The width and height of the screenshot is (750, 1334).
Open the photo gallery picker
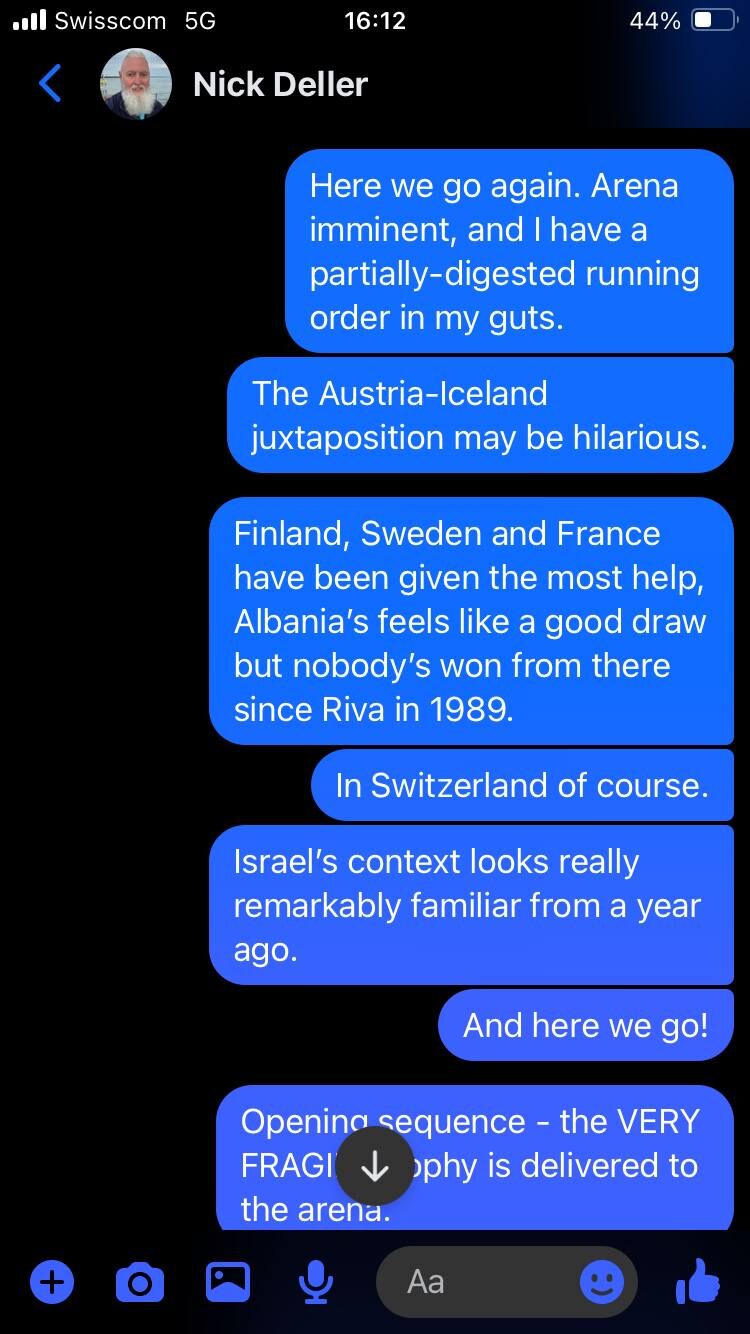coord(228,1281)
